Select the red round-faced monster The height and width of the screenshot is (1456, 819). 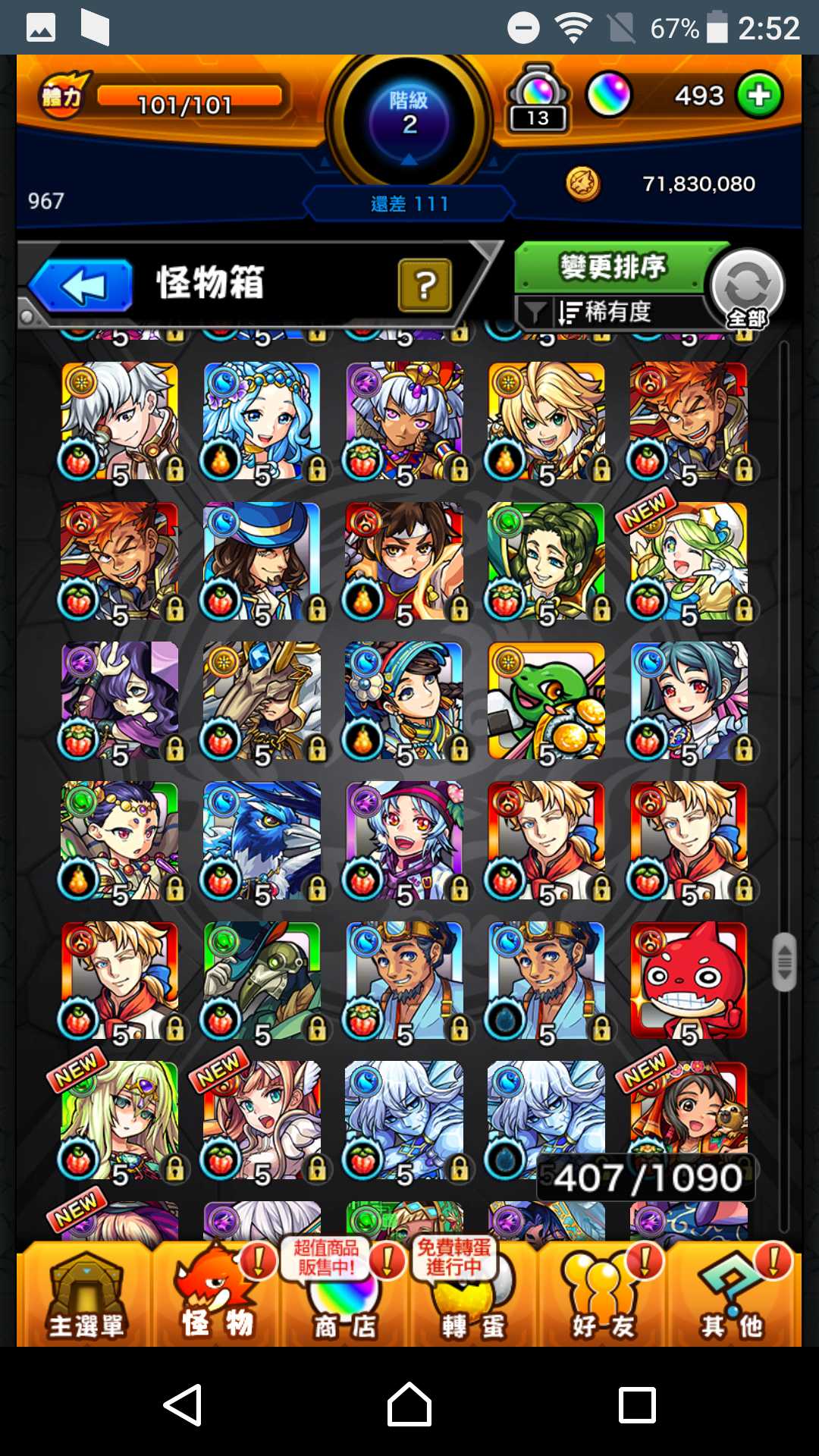coord(689,980)
